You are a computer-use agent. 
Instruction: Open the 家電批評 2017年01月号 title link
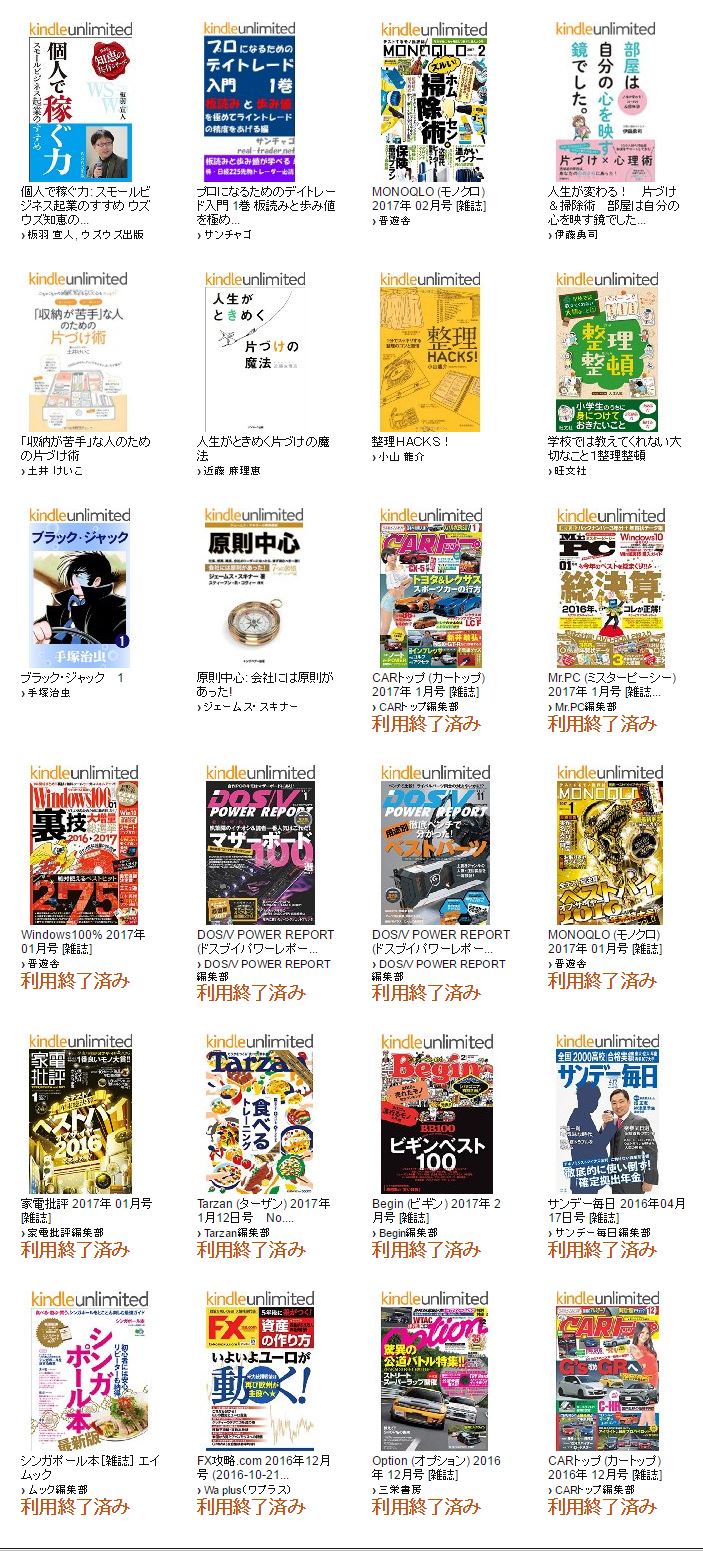86,1211
